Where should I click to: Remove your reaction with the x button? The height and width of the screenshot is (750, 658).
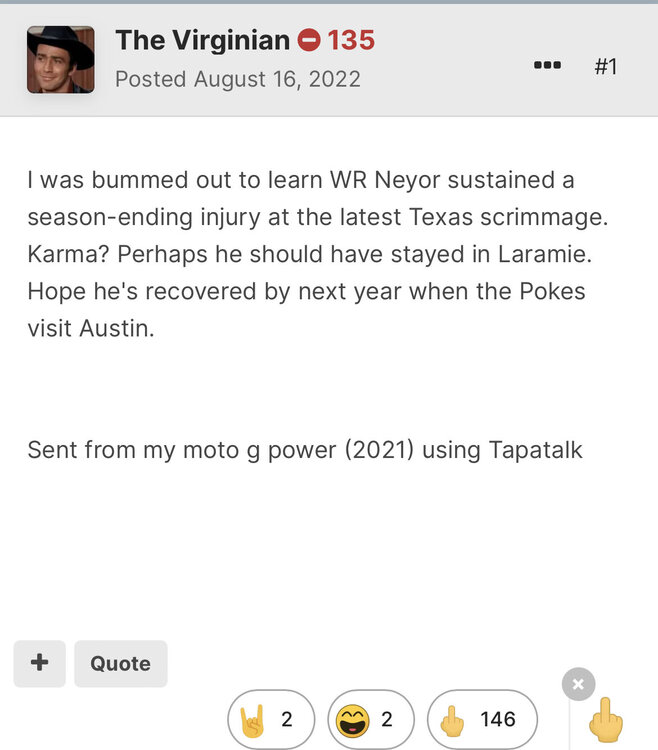[578, 685]
